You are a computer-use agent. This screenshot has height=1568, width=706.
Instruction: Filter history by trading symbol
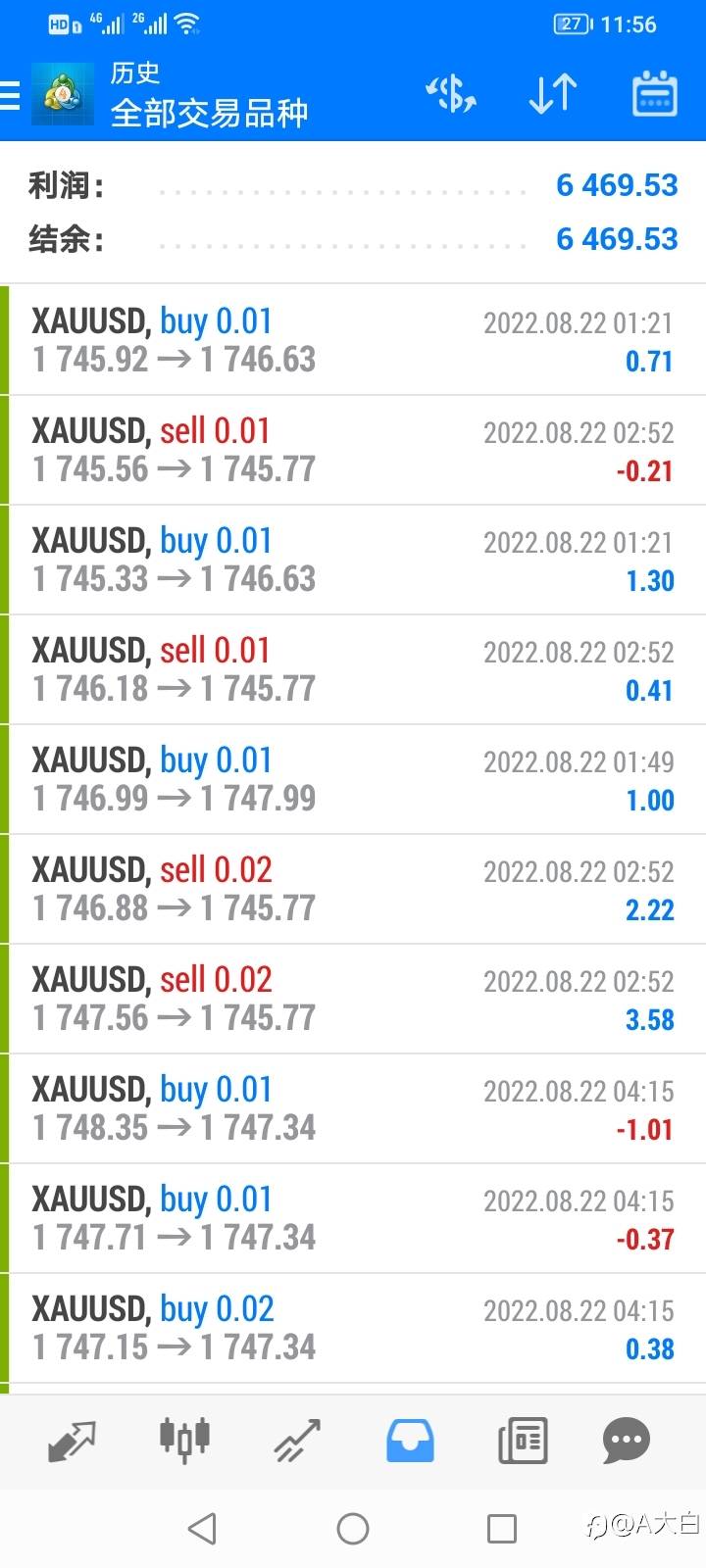(x=450, y=95)
